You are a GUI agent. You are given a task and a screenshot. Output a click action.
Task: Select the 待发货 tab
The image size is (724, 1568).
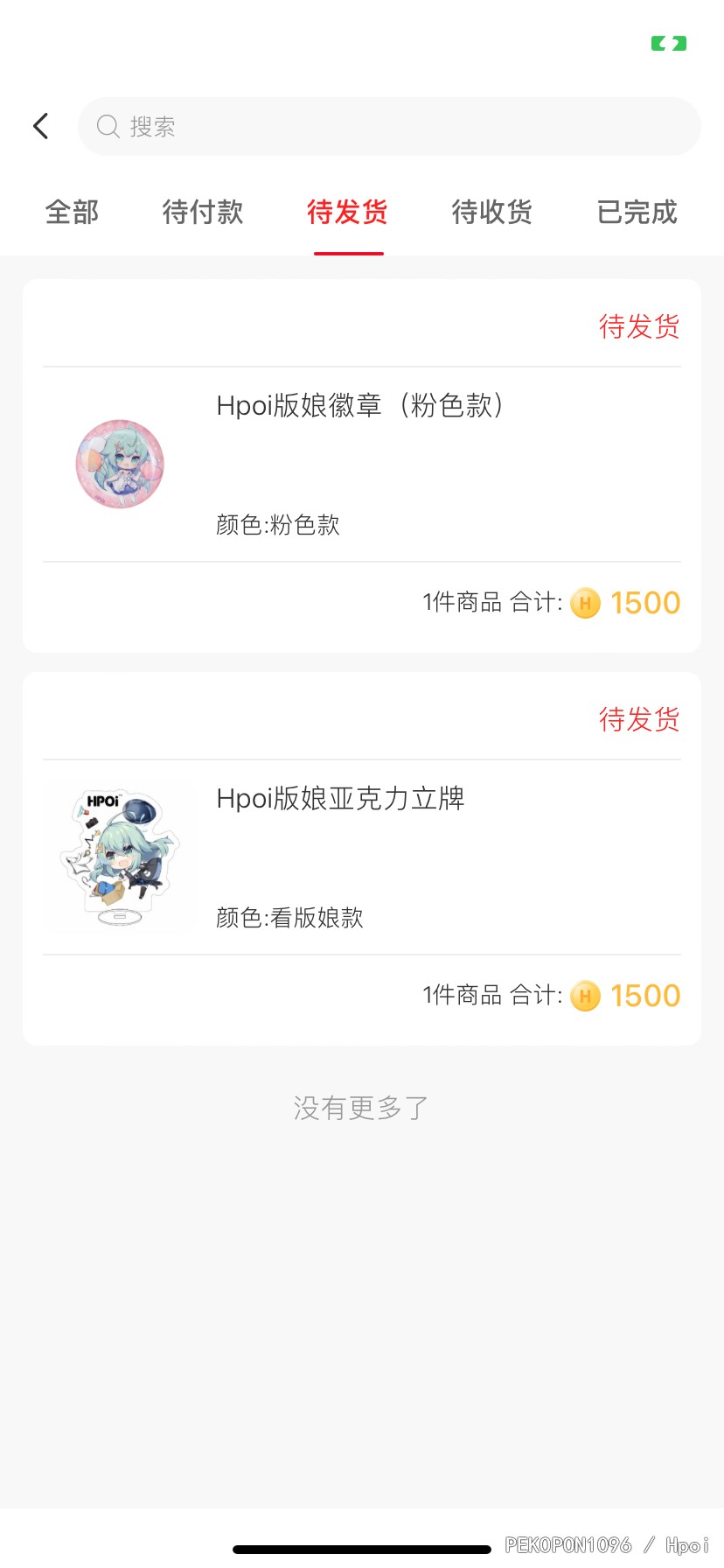click(348, 212)
